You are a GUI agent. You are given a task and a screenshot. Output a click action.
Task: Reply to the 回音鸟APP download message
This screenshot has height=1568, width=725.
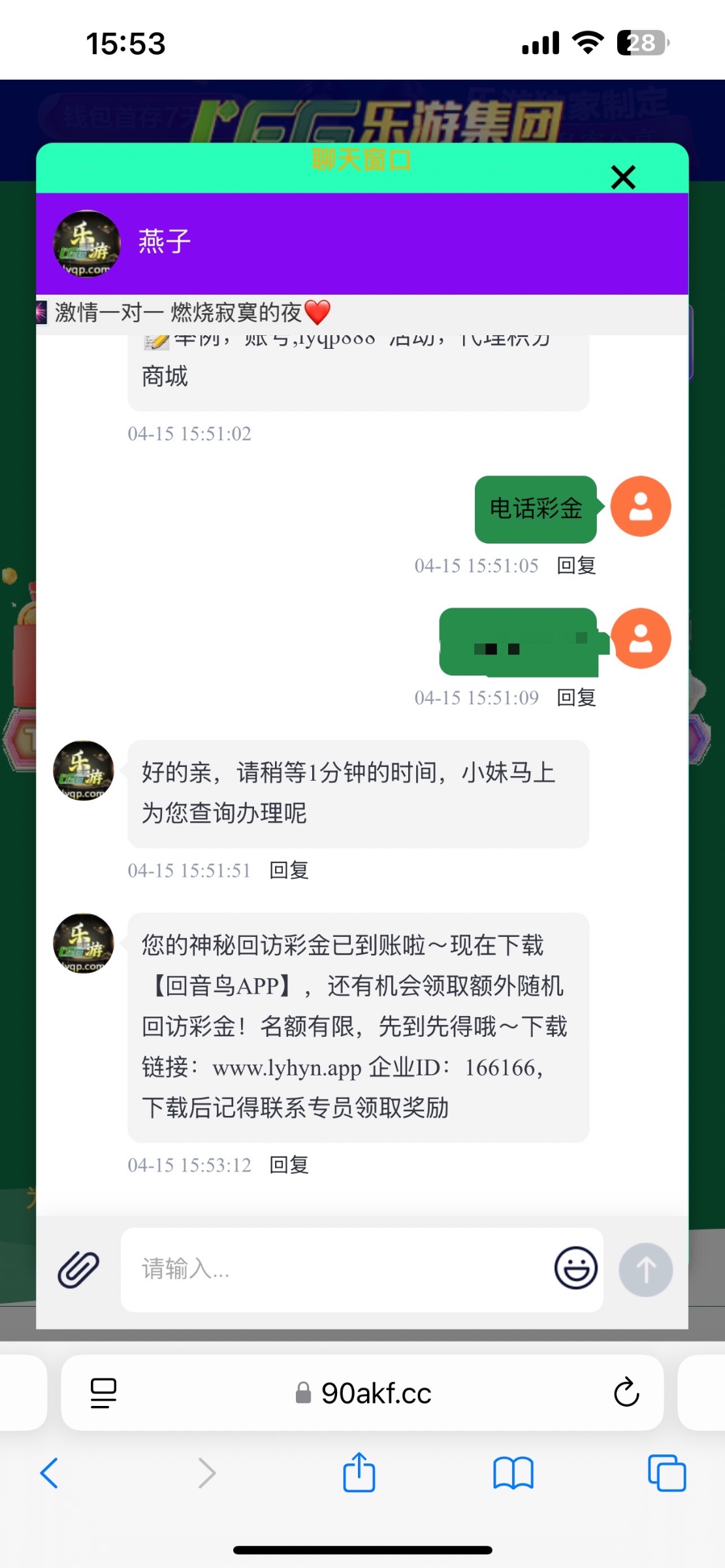pos(289,1165)
